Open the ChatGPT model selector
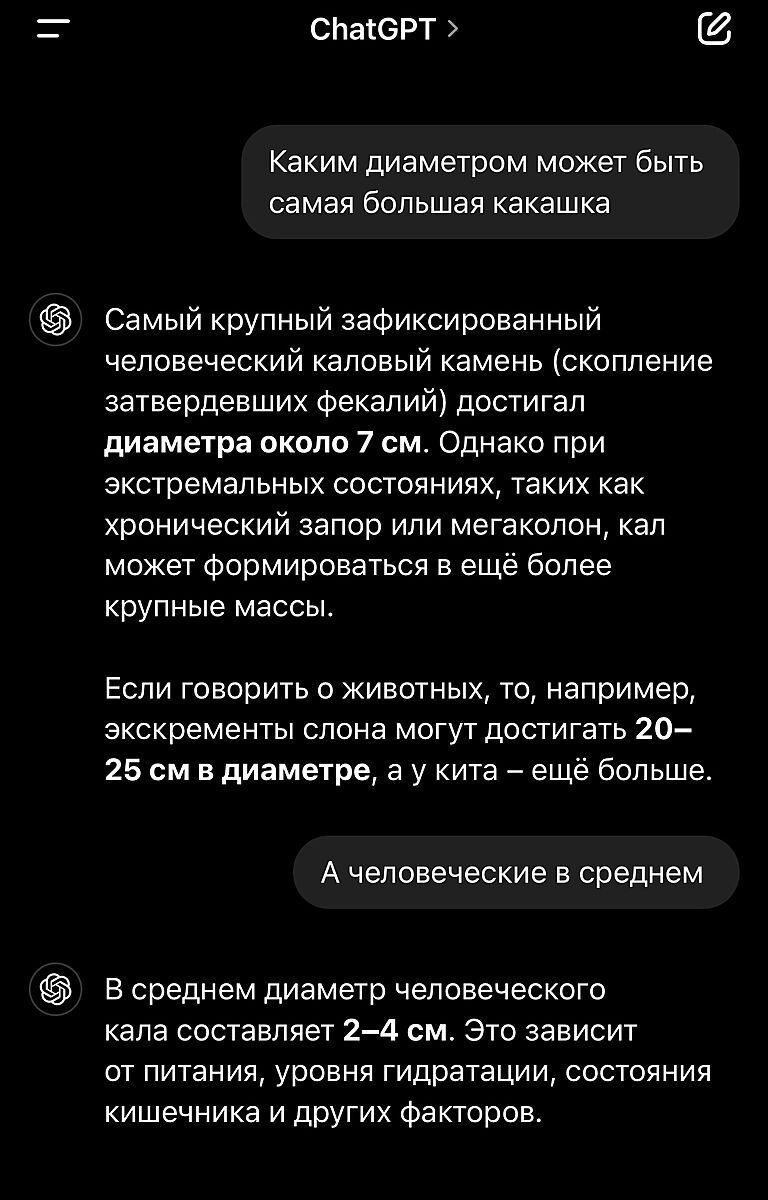768x1200 pixels. click(x=383, y=30)
